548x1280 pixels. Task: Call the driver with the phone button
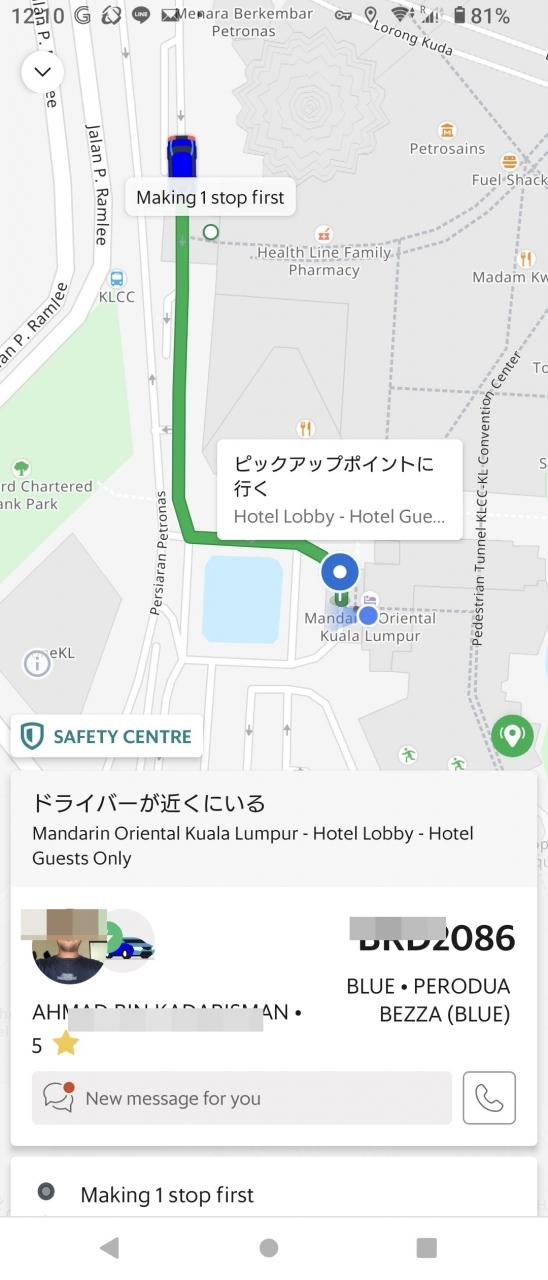489,1098
